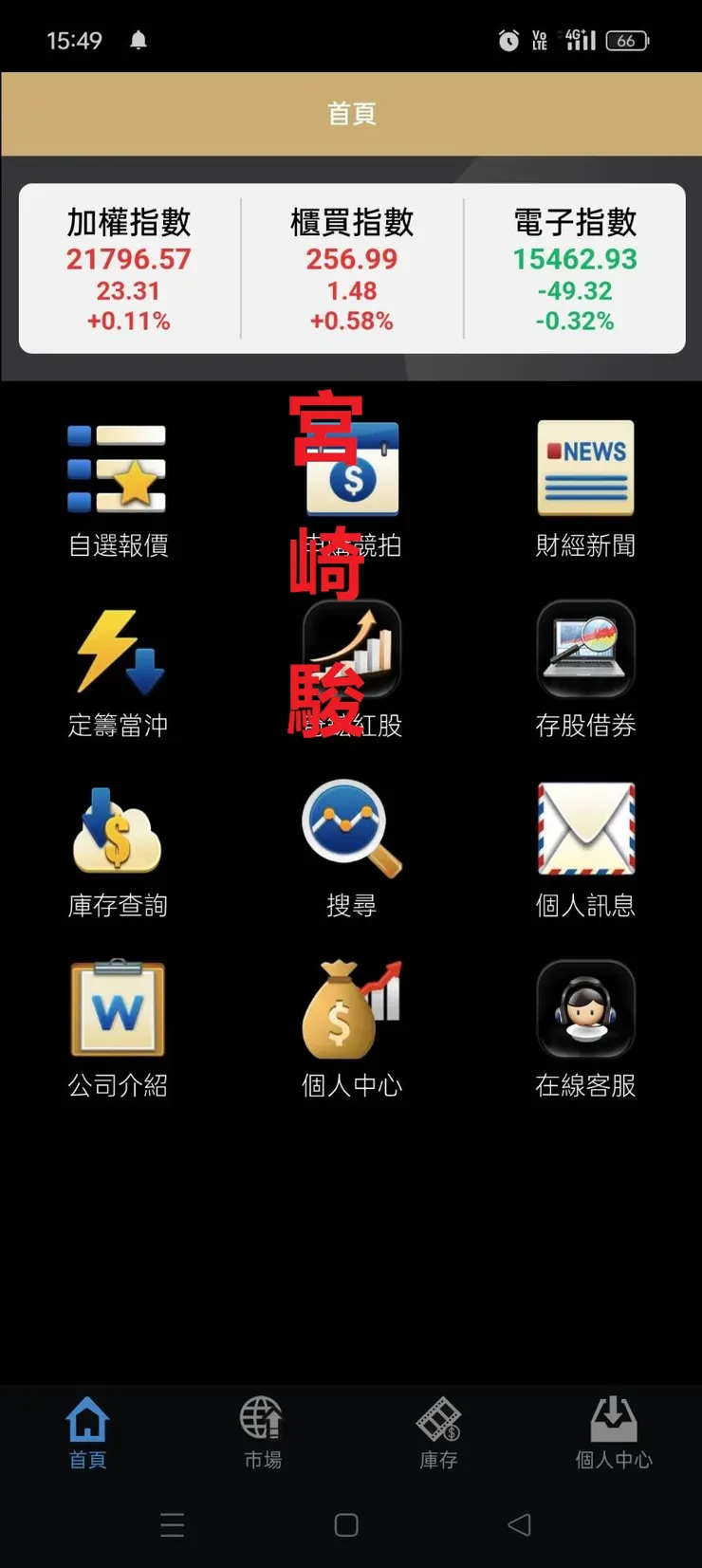Open the 定籌當沖 lightning day-trade feature
Viewport: 702px width, 1568px height.
(x=117, y=669)
